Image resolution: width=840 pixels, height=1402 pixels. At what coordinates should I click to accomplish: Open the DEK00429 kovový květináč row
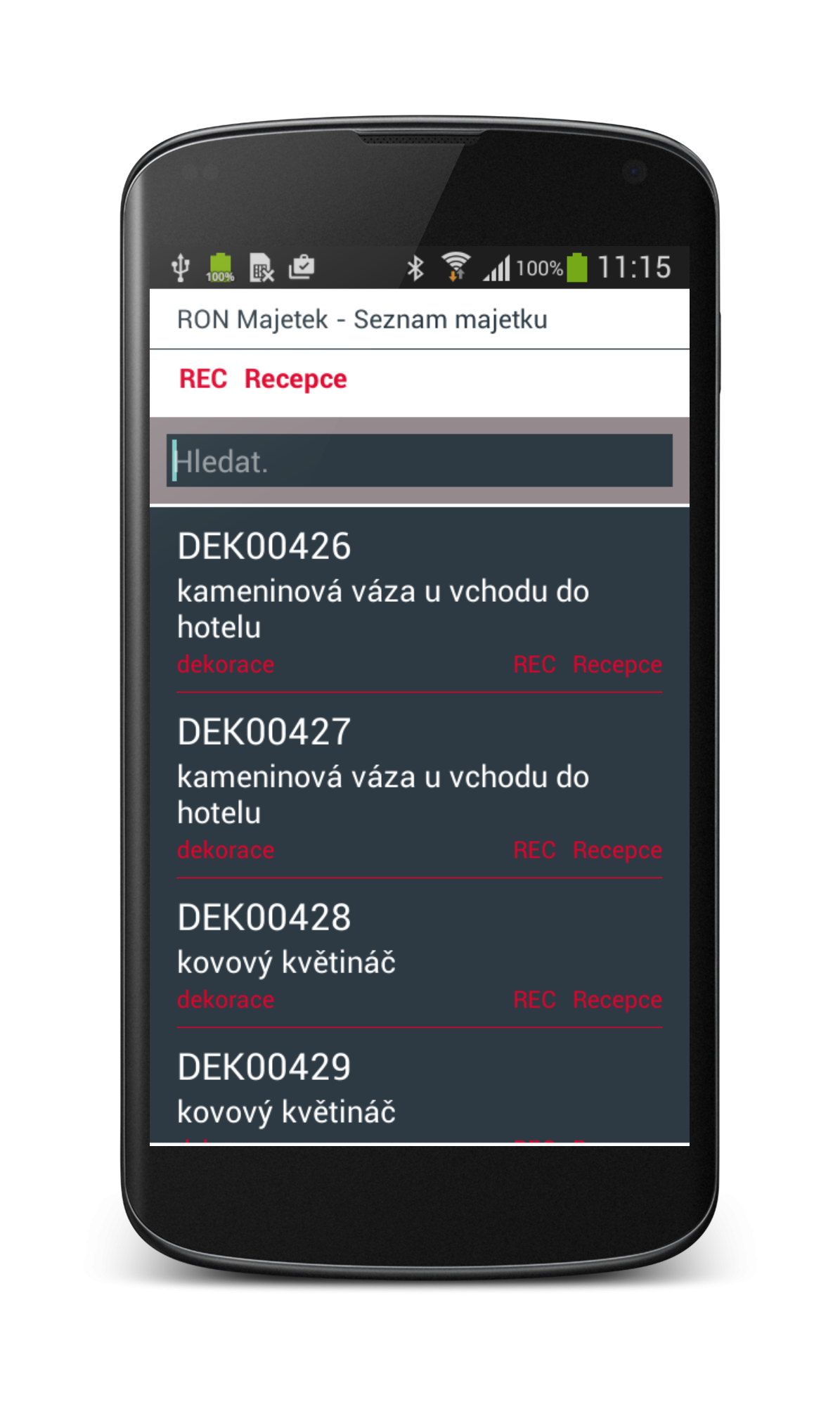coord(419,1086)
